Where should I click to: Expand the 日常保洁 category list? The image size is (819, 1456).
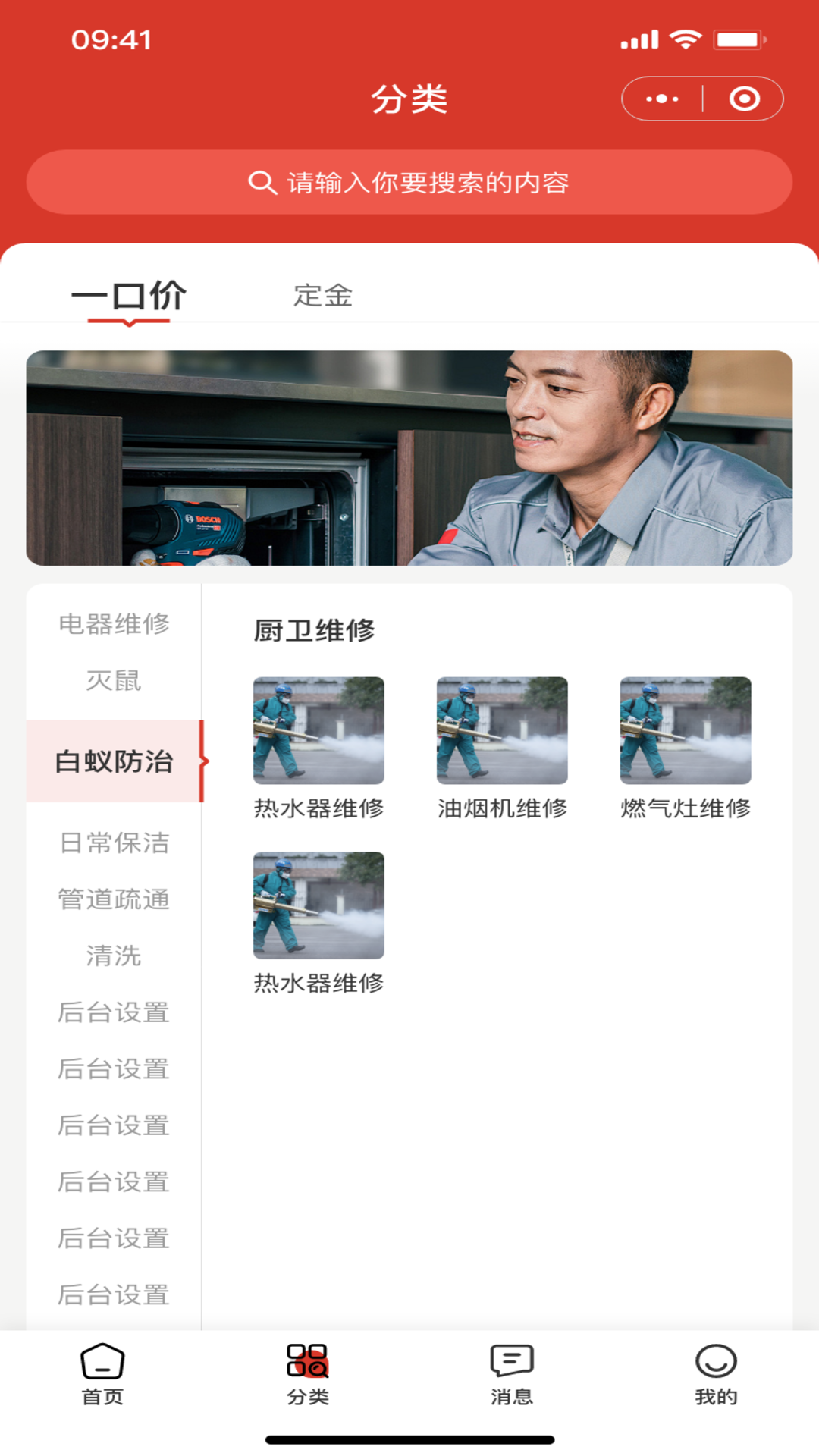[115, 842]
